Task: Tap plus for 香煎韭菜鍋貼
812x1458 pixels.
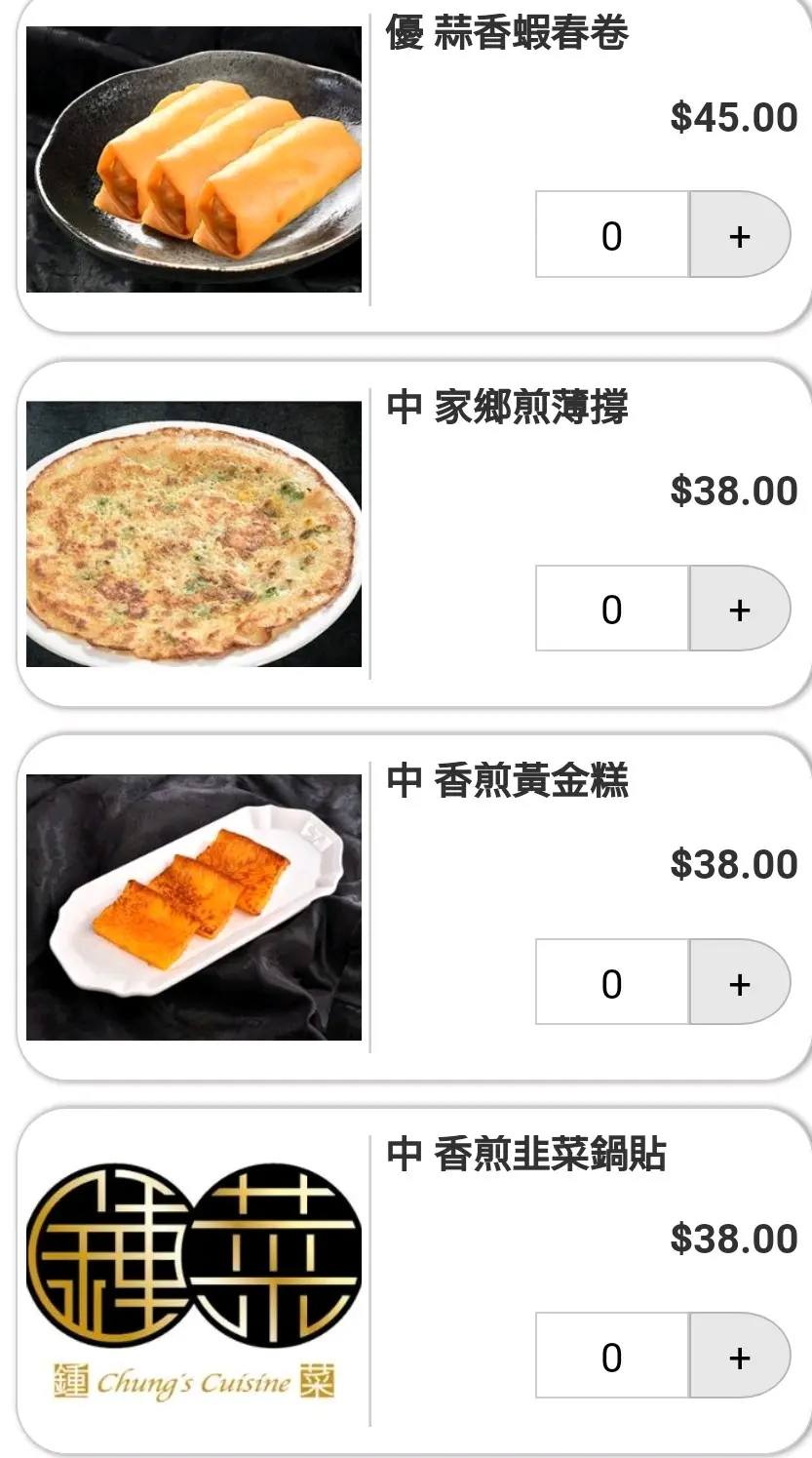Action: point(739,1356)
